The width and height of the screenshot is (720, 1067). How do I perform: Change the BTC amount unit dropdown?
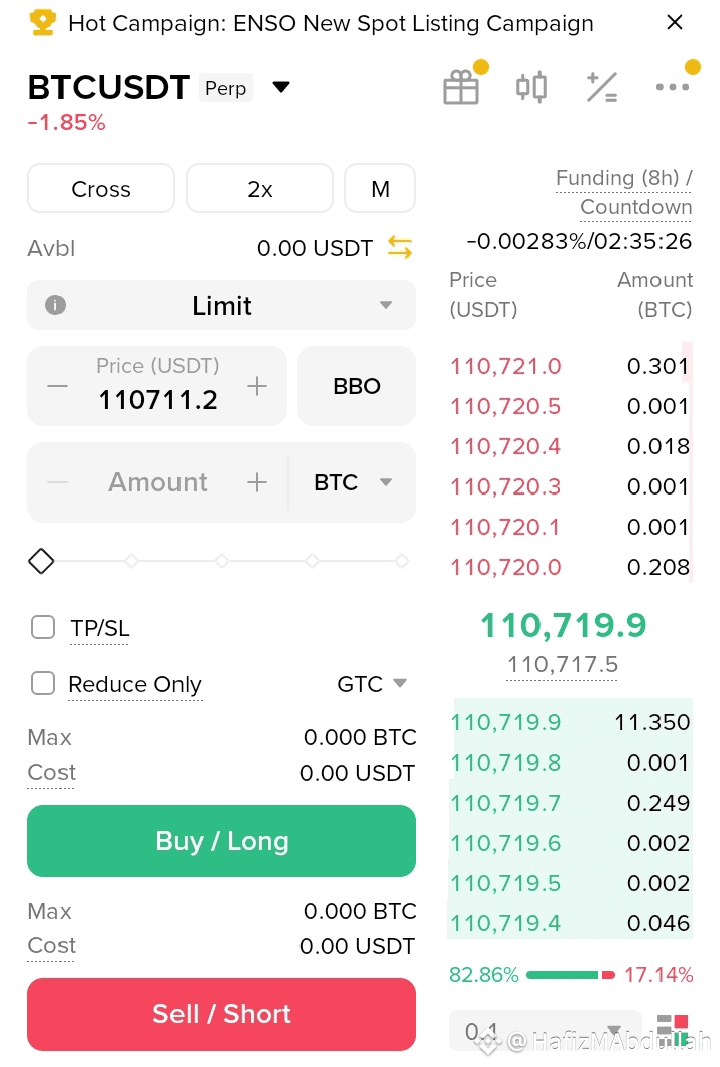(x=353, y=482)
